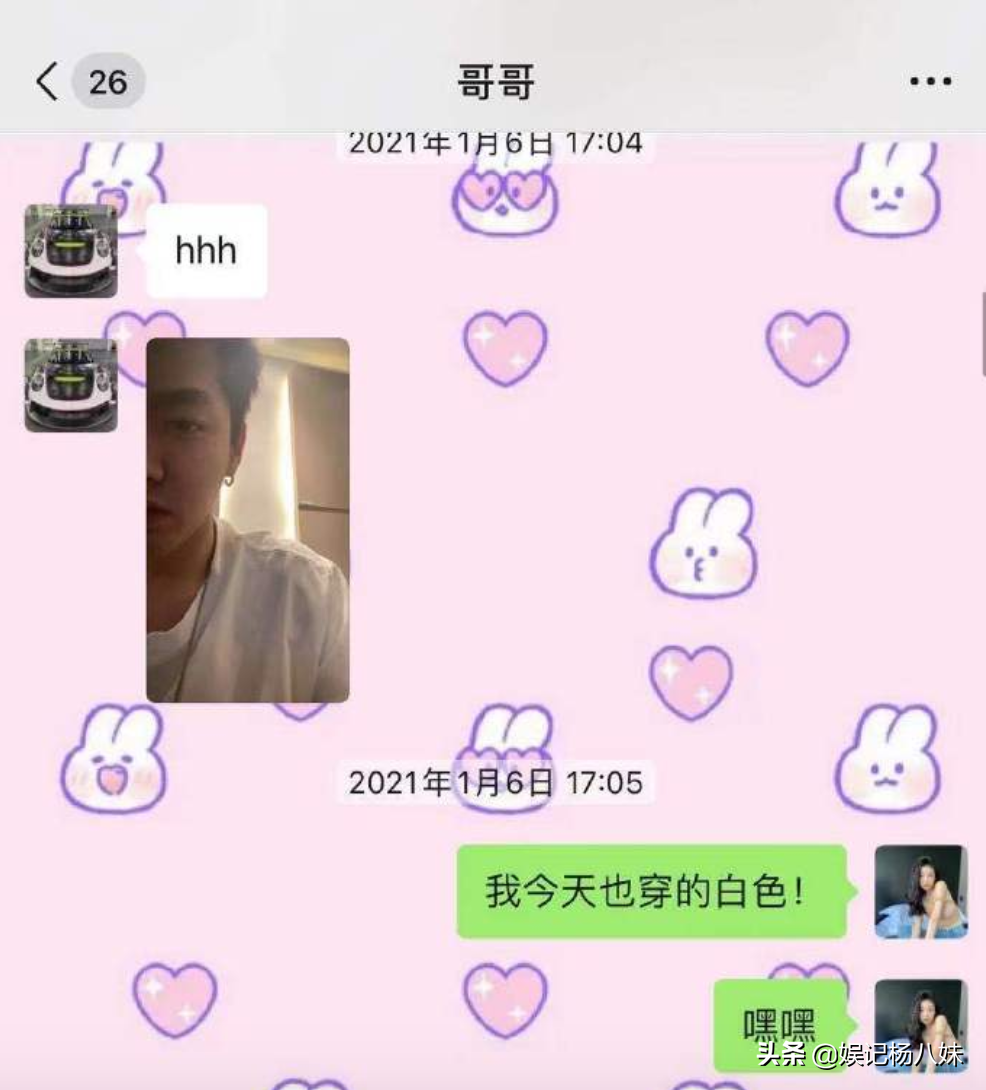The height and width of the screenshot is (1090, 986).
Task: Go back to the chat list
Action: [48, 82]
